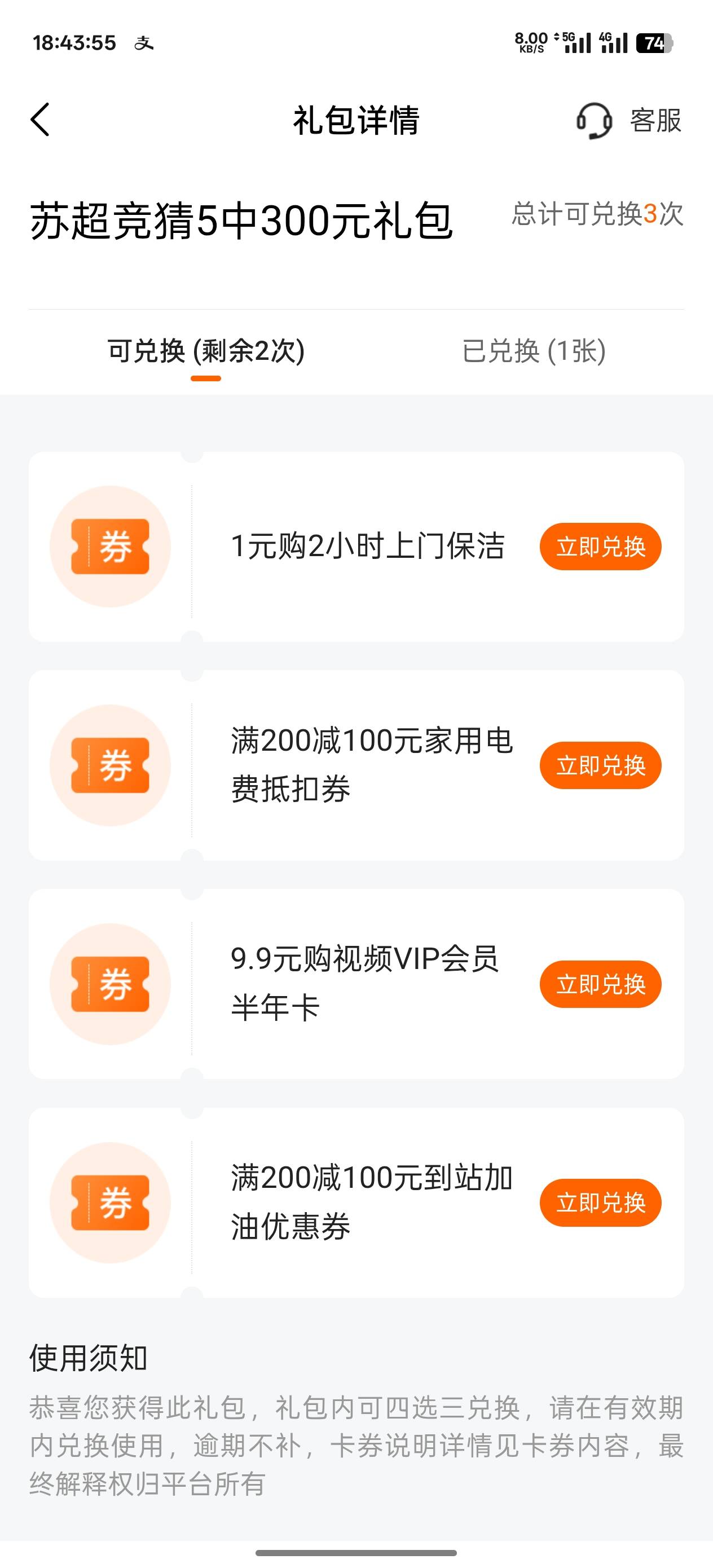This screenshot has width=713, height=1568.
Task: Switch to the 已兑换 (1张) tab
Action: [x=534, y=351]
